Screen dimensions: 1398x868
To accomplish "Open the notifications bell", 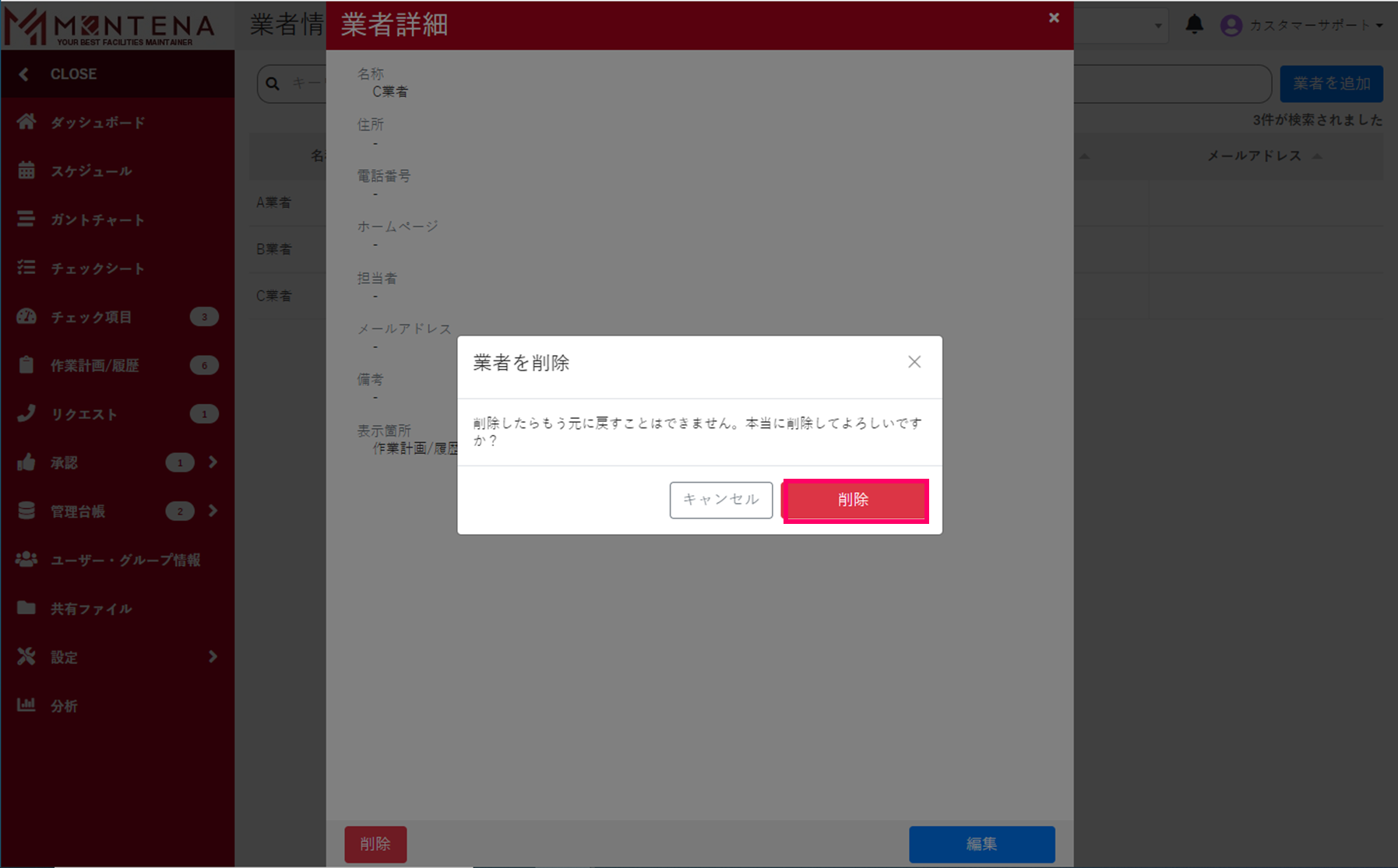I will 1194,25.
